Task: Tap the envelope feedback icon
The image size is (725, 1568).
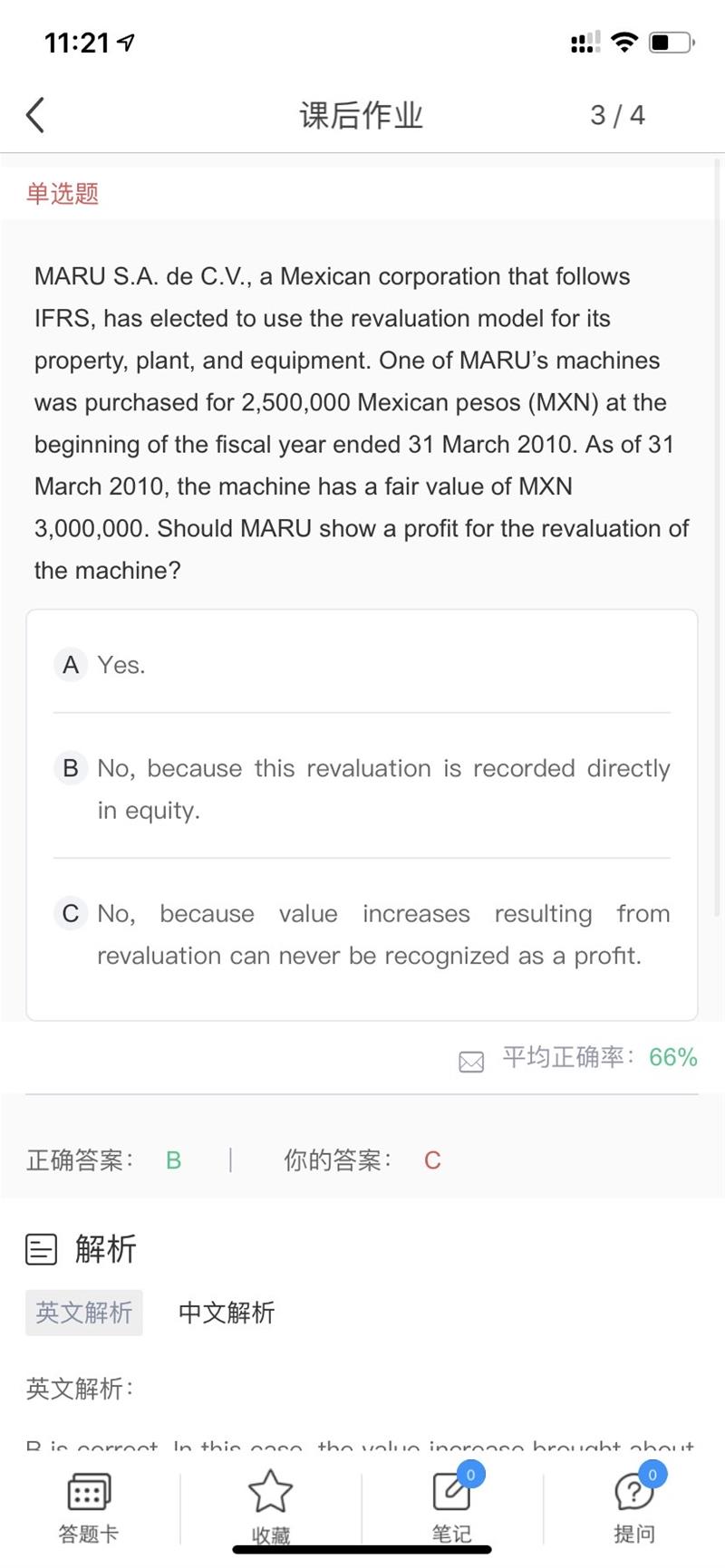Action: coord(471,1062)
